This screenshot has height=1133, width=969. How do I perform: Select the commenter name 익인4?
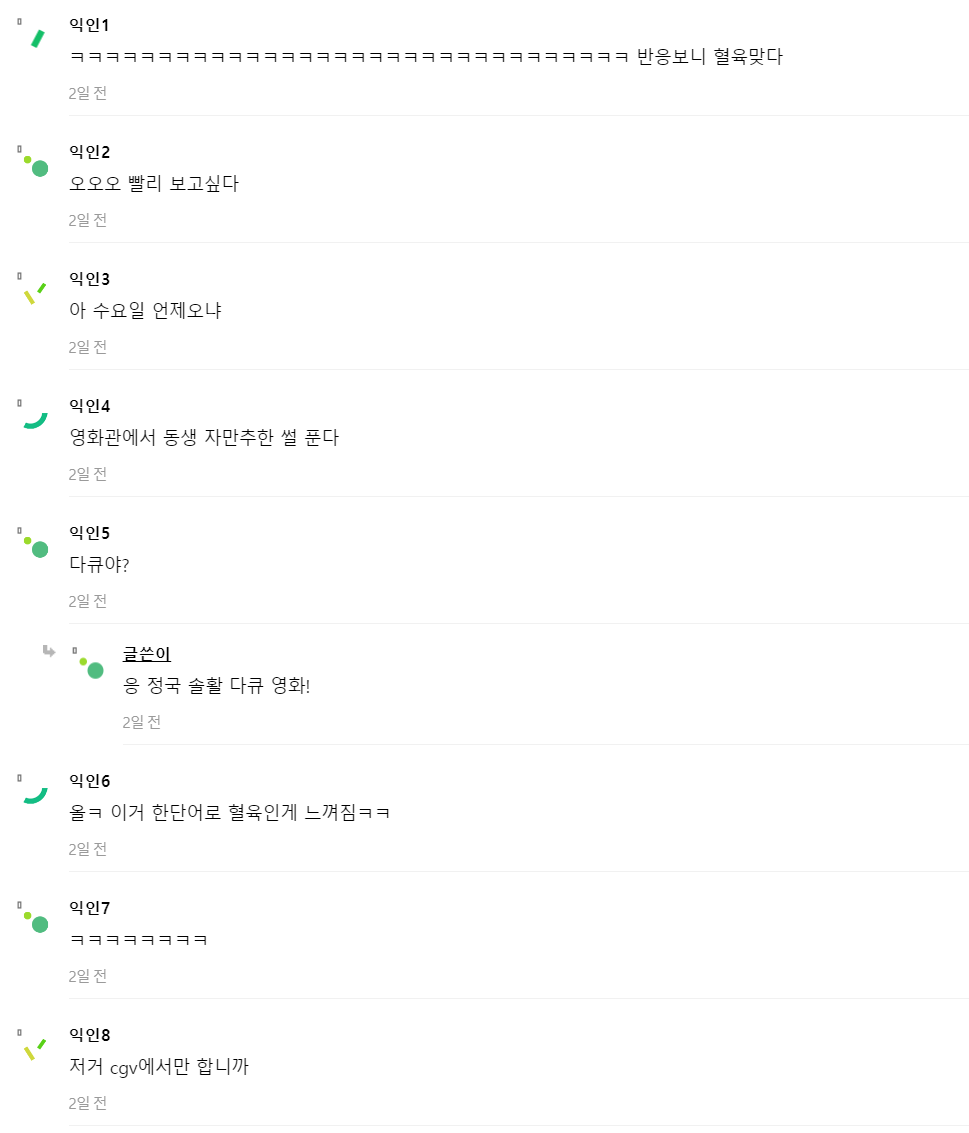(x=89, y=405)
